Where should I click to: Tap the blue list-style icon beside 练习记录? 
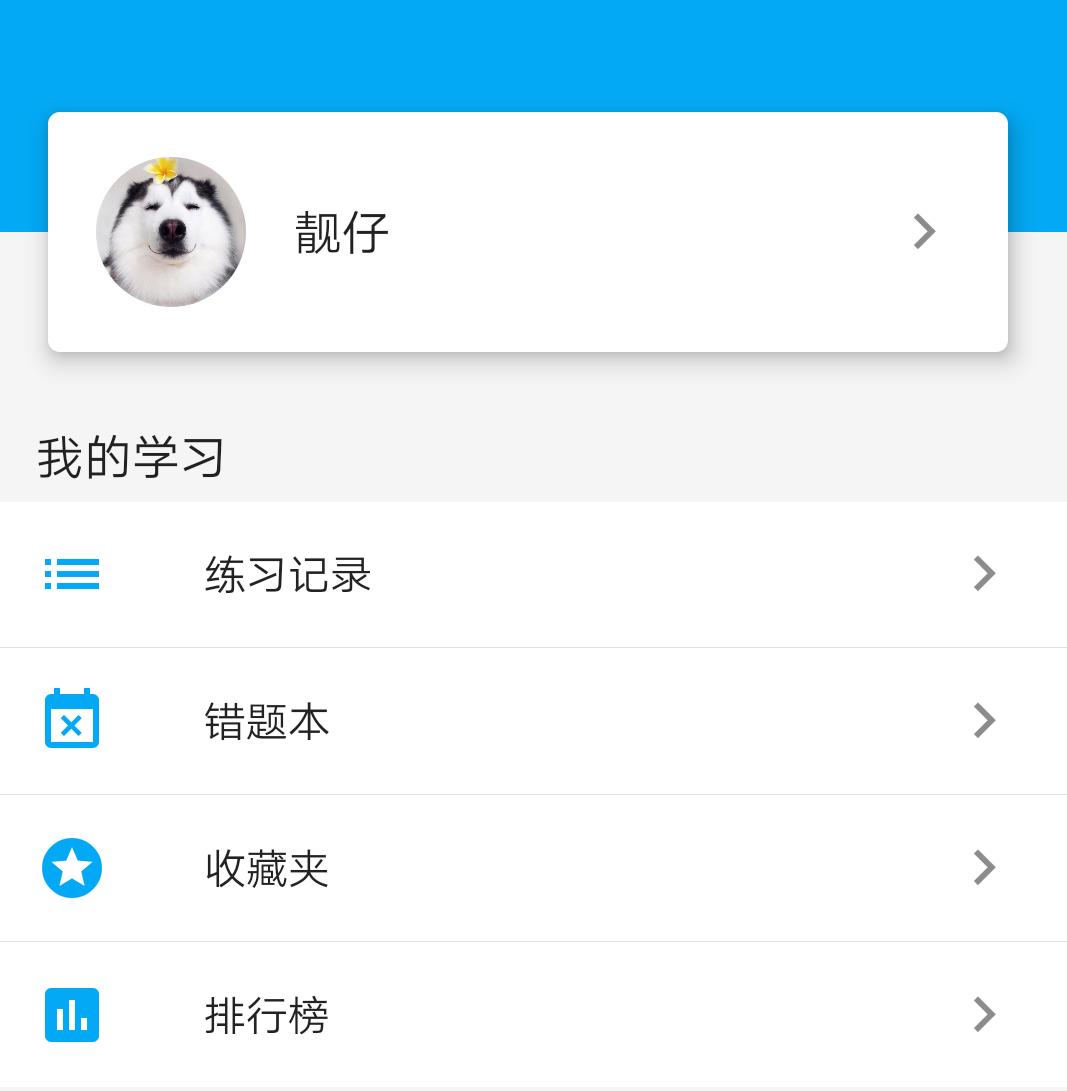[x=71, y=574]
